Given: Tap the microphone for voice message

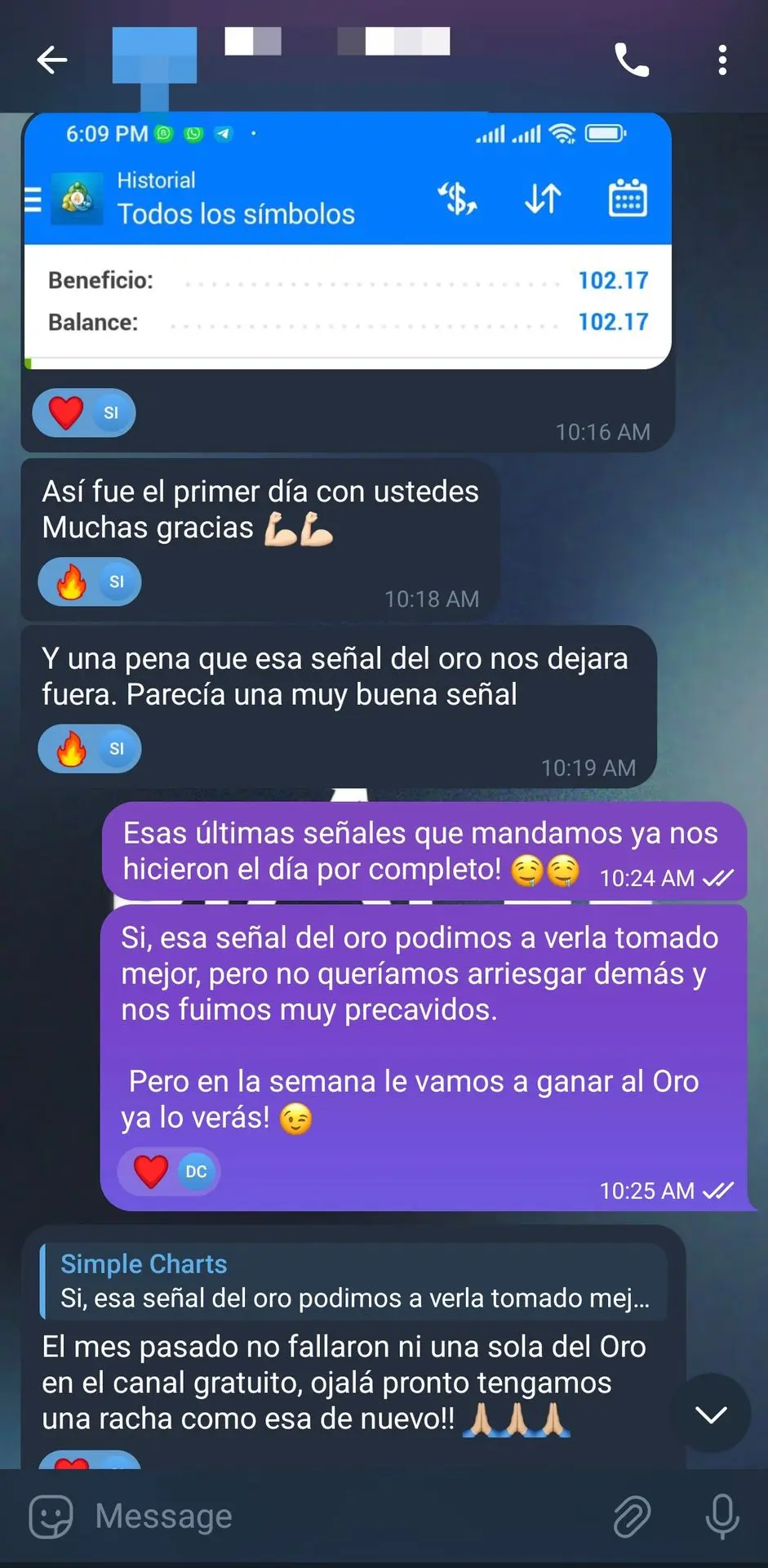Looking at the screenshot, I should [x=722, y=1517].
